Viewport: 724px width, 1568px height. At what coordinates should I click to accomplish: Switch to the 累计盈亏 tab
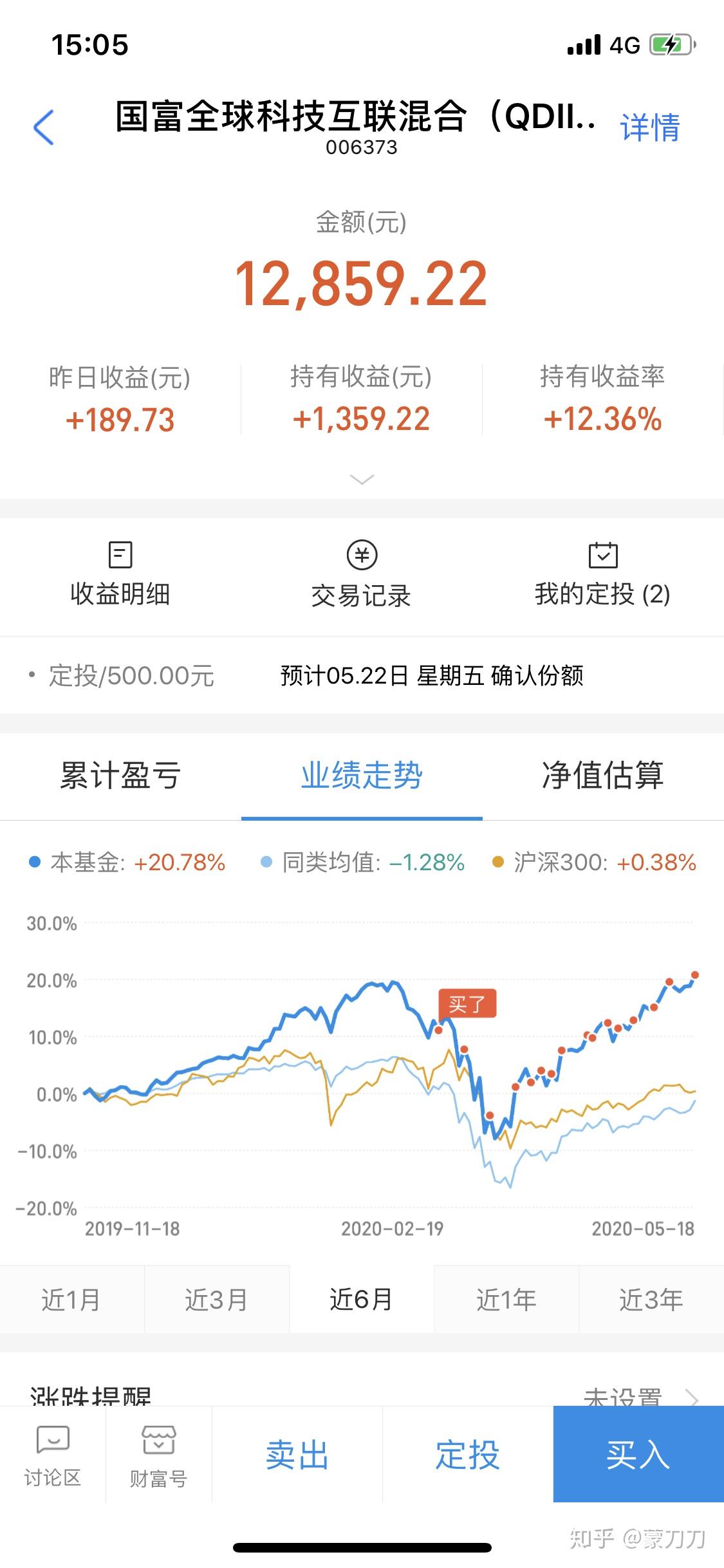click(120, 775)
